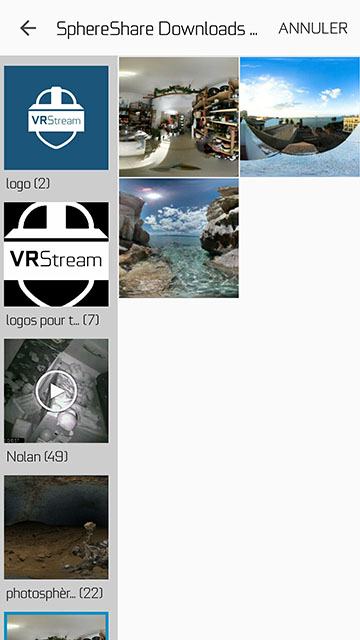Select the rocky cove water photo
The image size is (360, 640).
[x=179, y=238]
